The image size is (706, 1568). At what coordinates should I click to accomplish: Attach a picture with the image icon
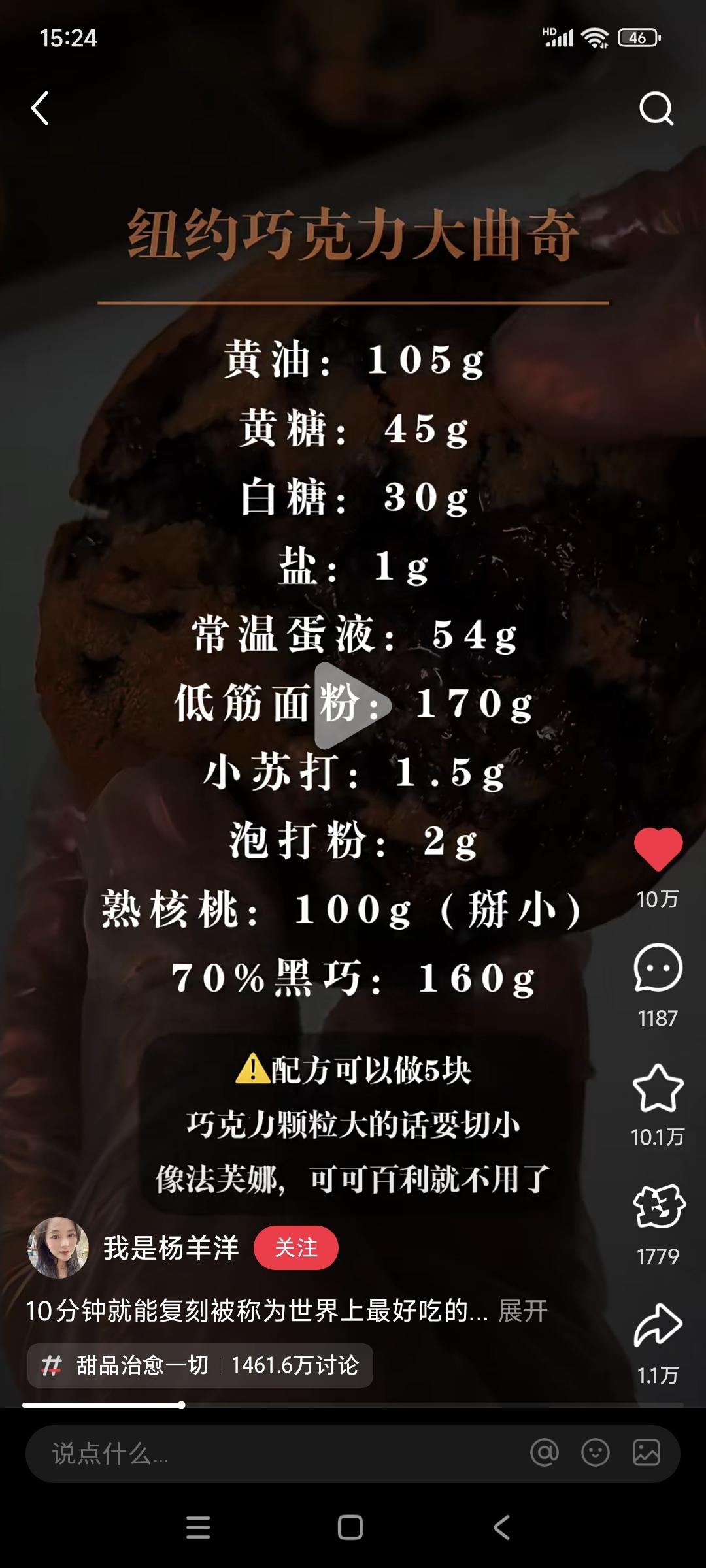647,1453
